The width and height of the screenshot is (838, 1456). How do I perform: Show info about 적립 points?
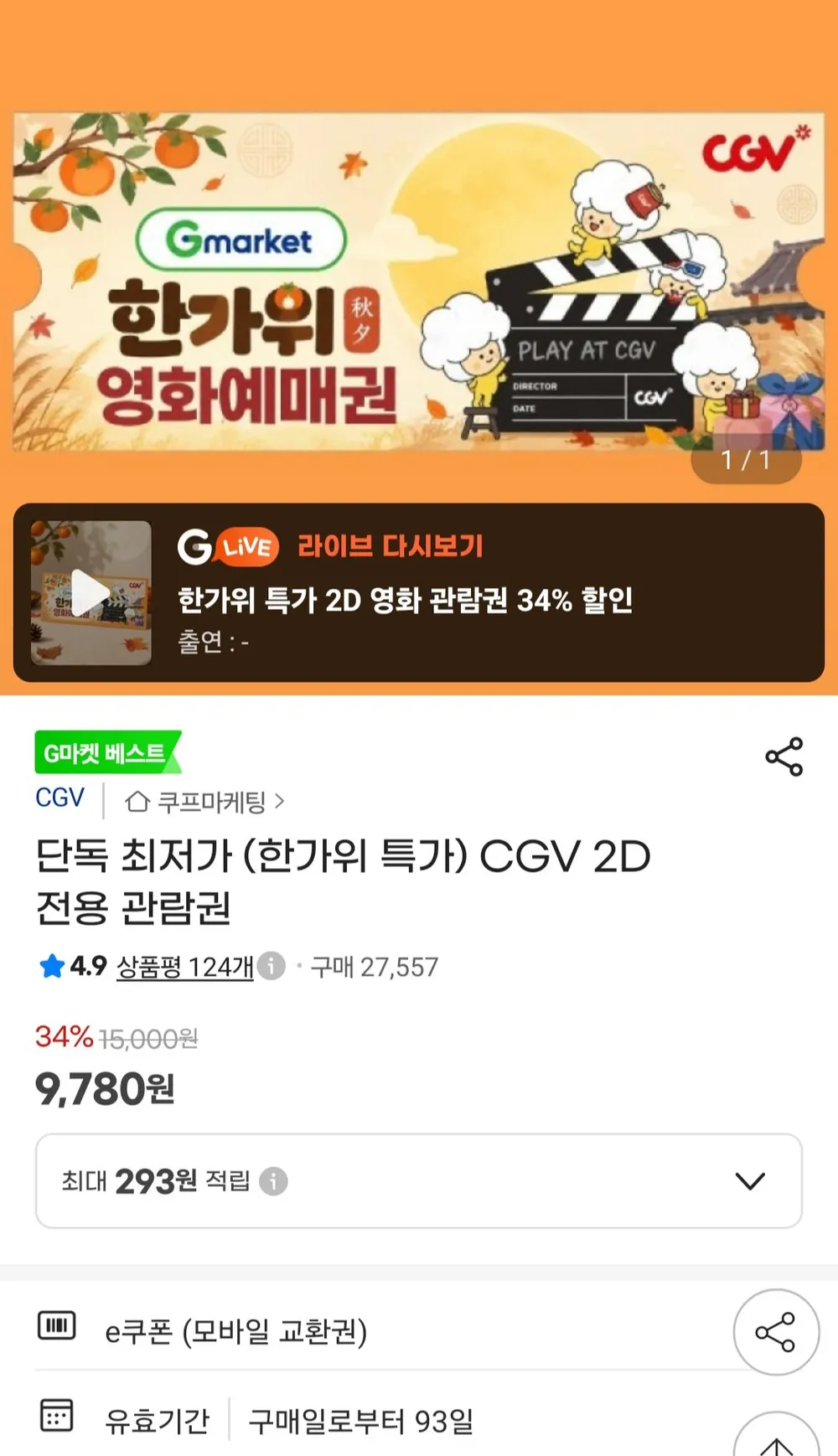tap(273, 1181)
